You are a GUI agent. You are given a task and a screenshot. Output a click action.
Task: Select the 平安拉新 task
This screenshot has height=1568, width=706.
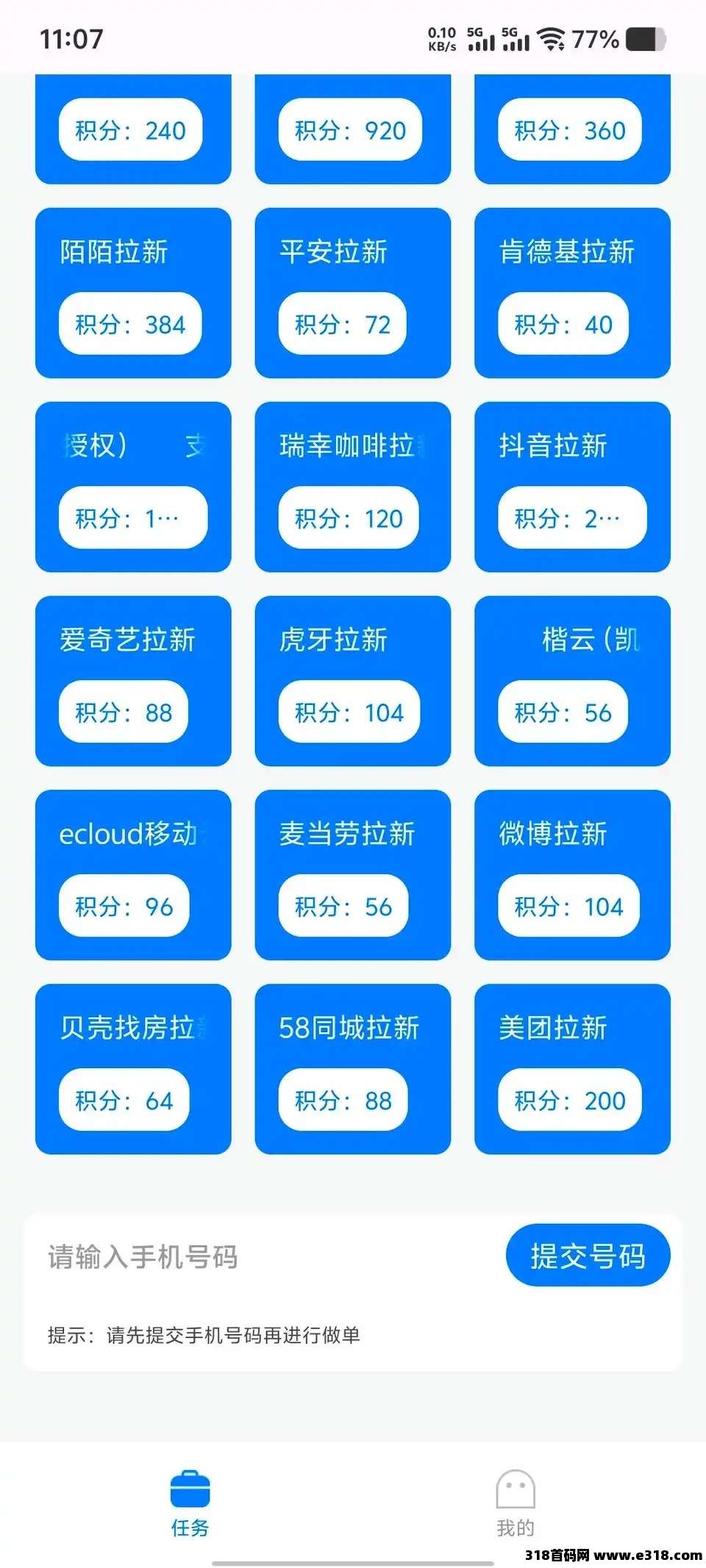click(x=353, y=290)
